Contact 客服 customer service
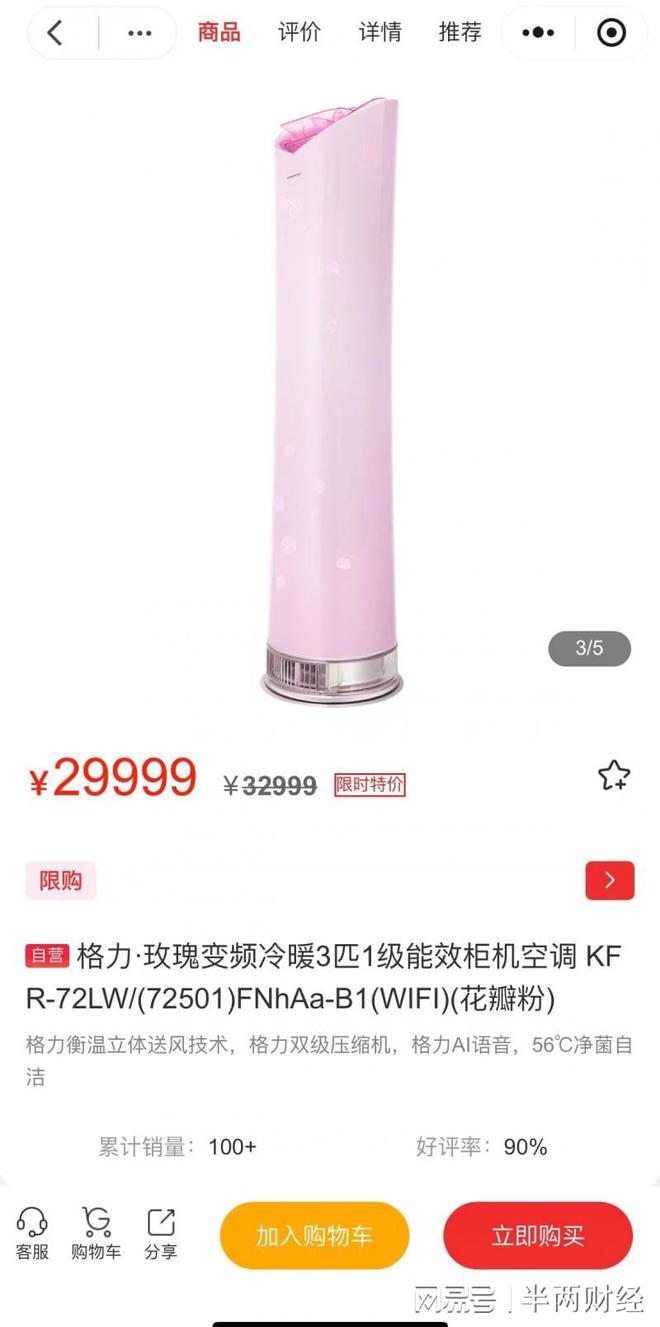The width and height of the screenshot is (660, 1327). click(x=32, y=1234)
